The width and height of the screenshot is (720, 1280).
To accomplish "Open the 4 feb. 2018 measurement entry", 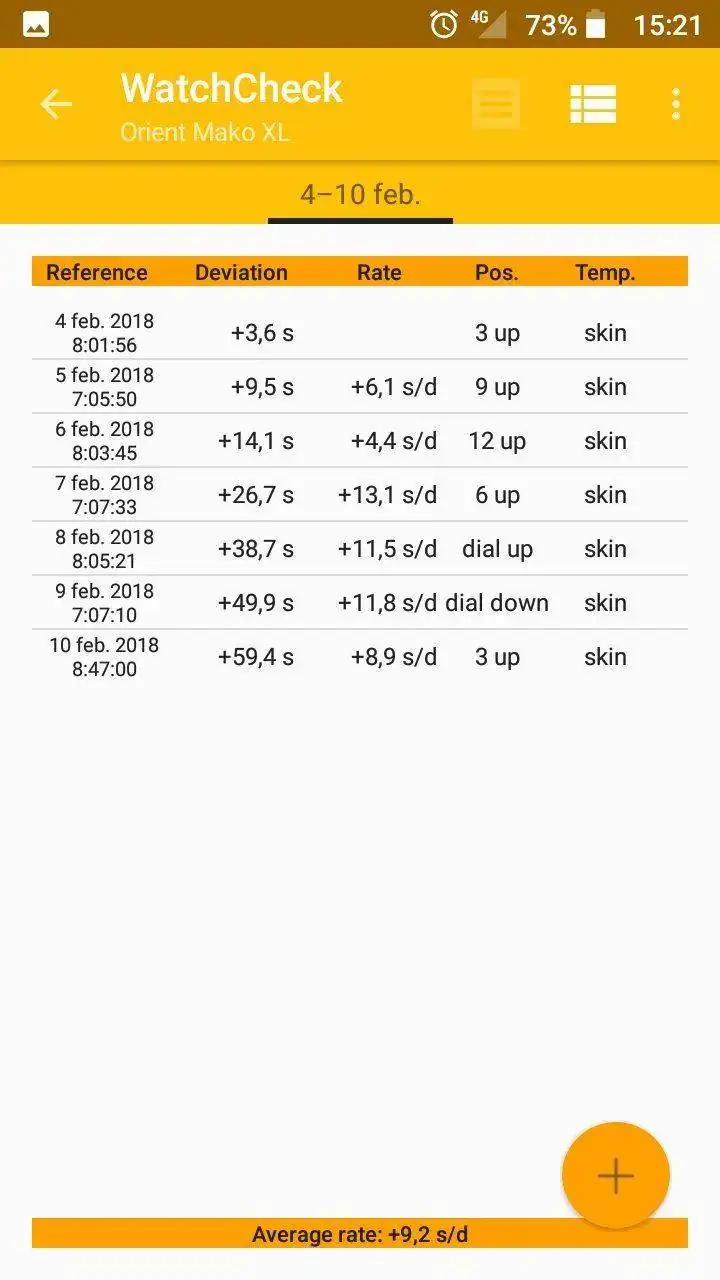I will tap(360, 333).
